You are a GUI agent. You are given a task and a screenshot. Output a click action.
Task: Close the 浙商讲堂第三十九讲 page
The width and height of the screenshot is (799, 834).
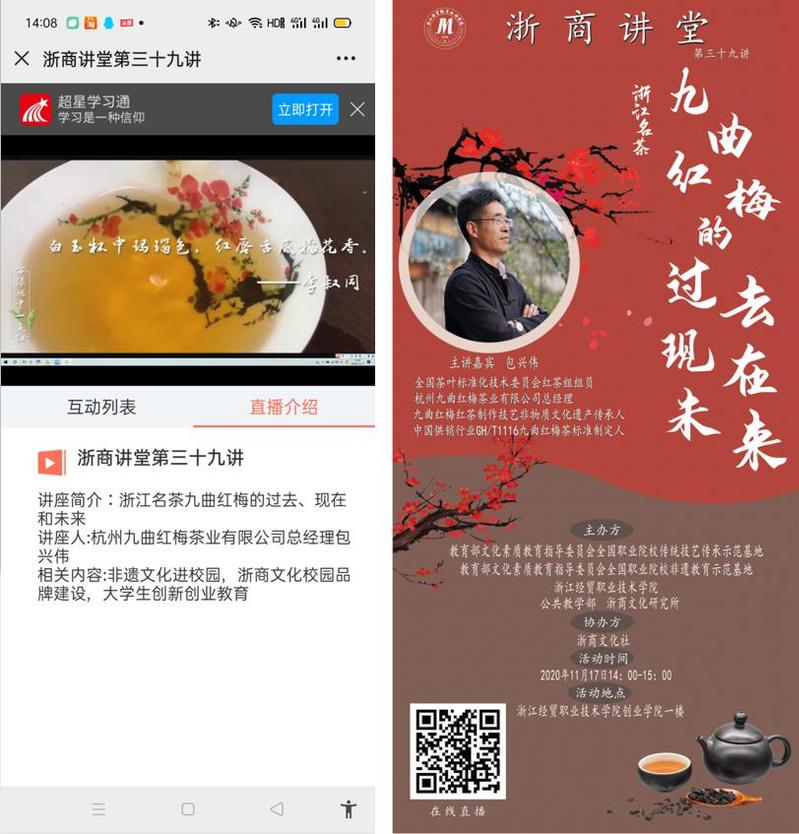coord(22,59)
